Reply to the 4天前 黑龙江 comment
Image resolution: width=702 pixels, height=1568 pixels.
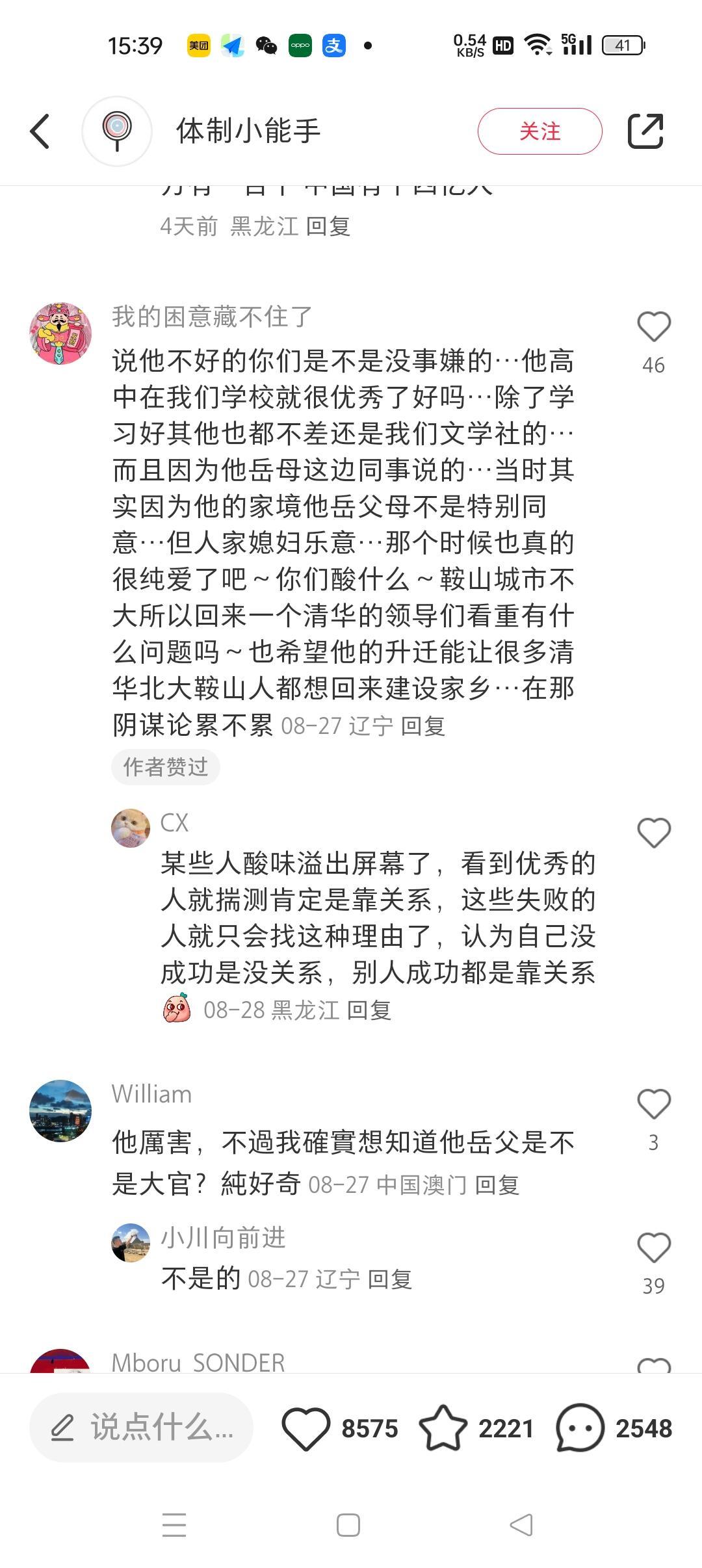pyautogui.click(x=328, y=226)
